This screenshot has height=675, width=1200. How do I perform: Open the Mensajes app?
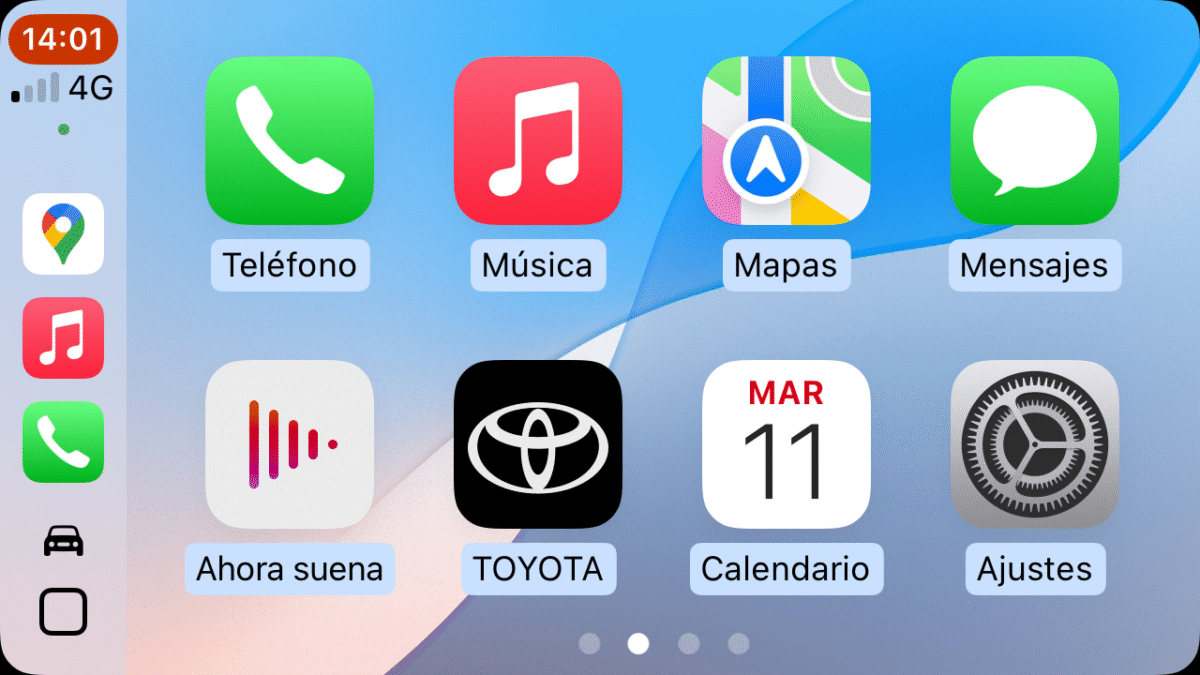pyautogui.click(x=1034, y=141)
